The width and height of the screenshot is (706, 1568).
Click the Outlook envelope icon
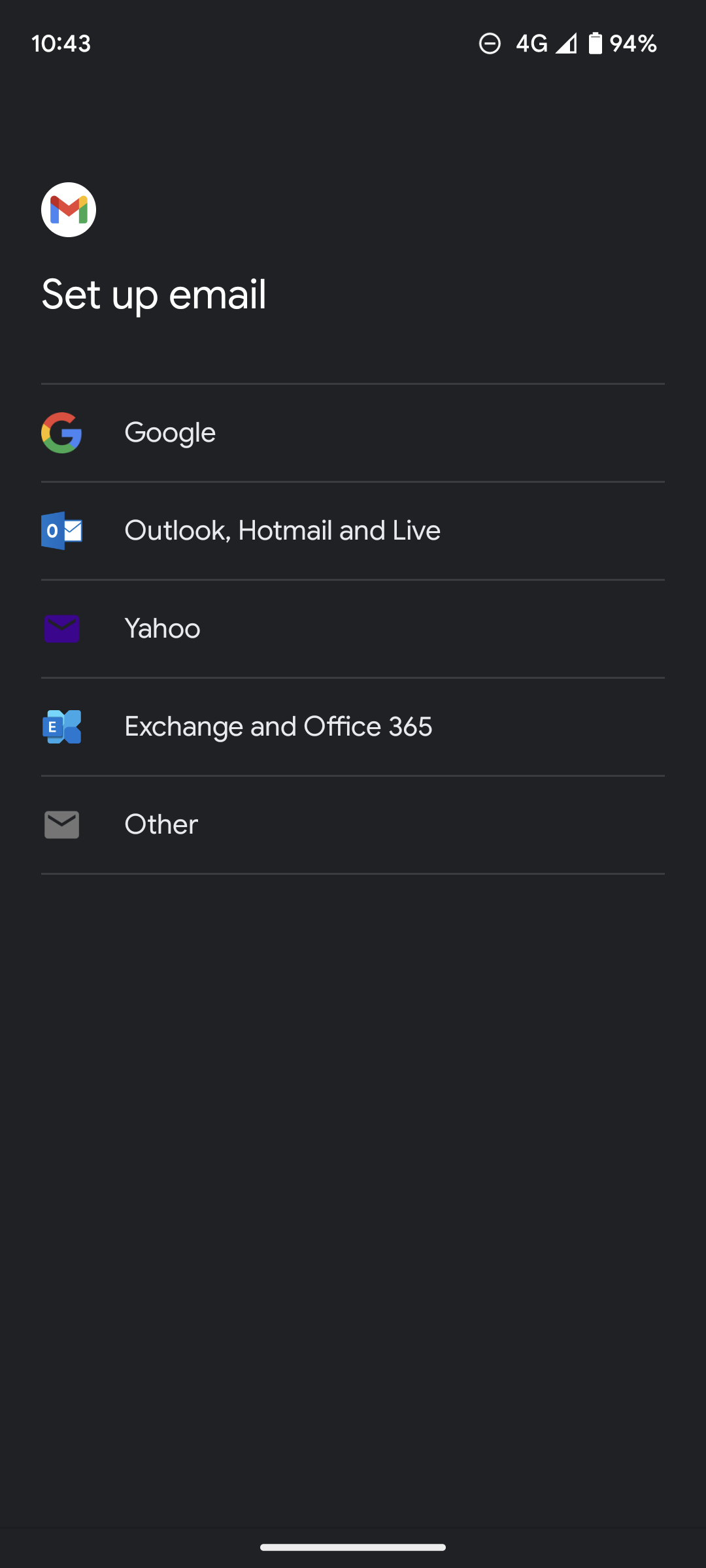tap(61, 530)
